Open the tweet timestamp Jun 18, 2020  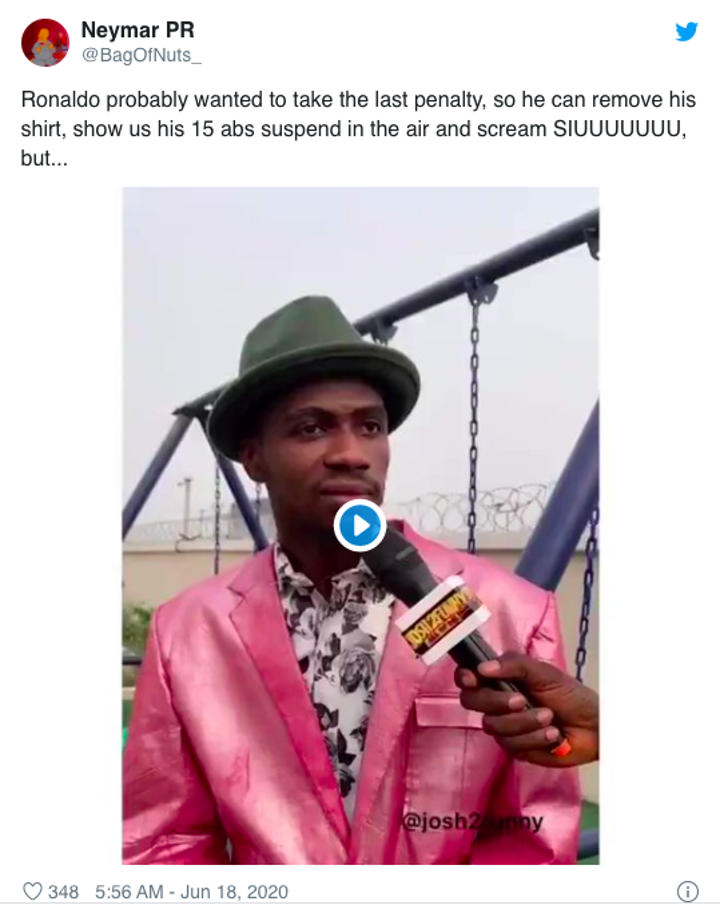[x=191, y=891]
